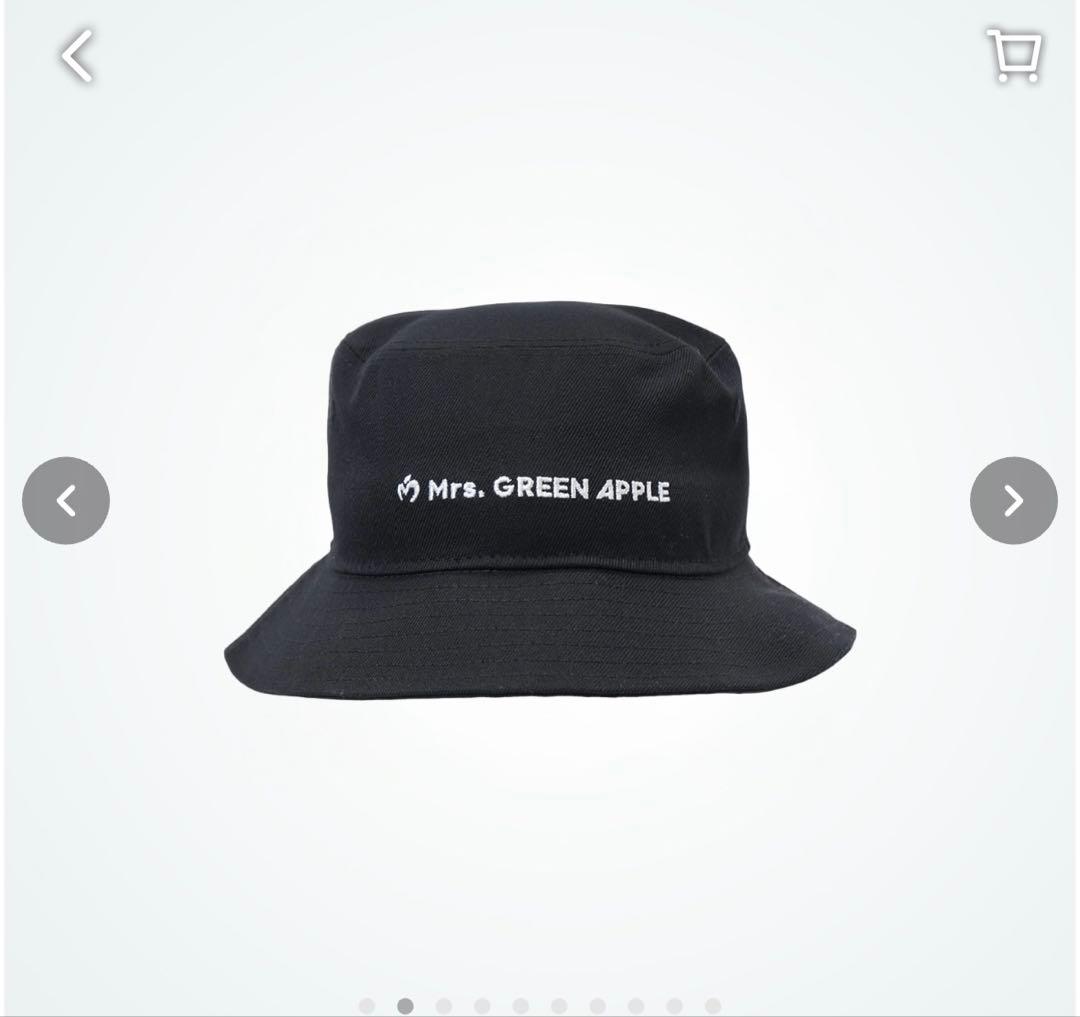Image resolution: width=1080 pixels, height=1017 pixels.
Task: Show the next product image
Action: [1013, 500]
